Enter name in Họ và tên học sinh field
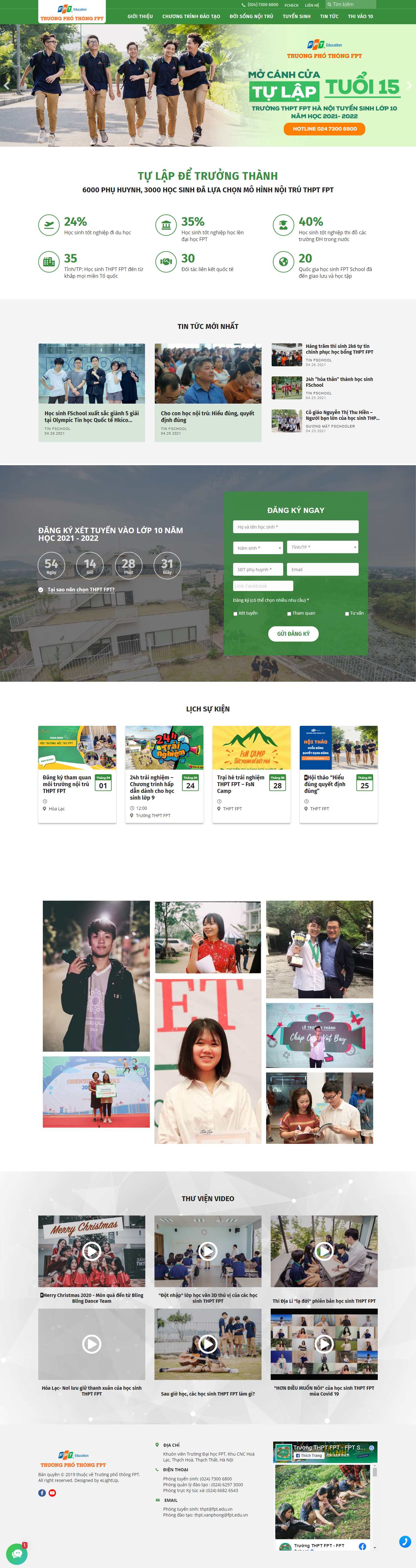Image resolution: width=416 pixels, height=1568 pixels. tap(295, 527)
